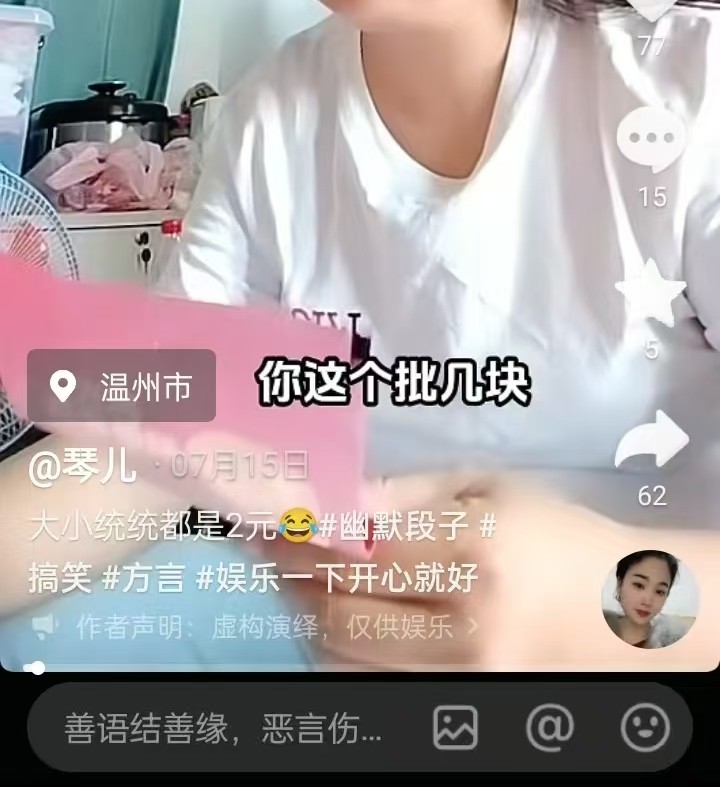Image resolution: width=720 pixels, height=787 pixels.
Task: Open the comments with 15 replies
Action: coord(651,142)
